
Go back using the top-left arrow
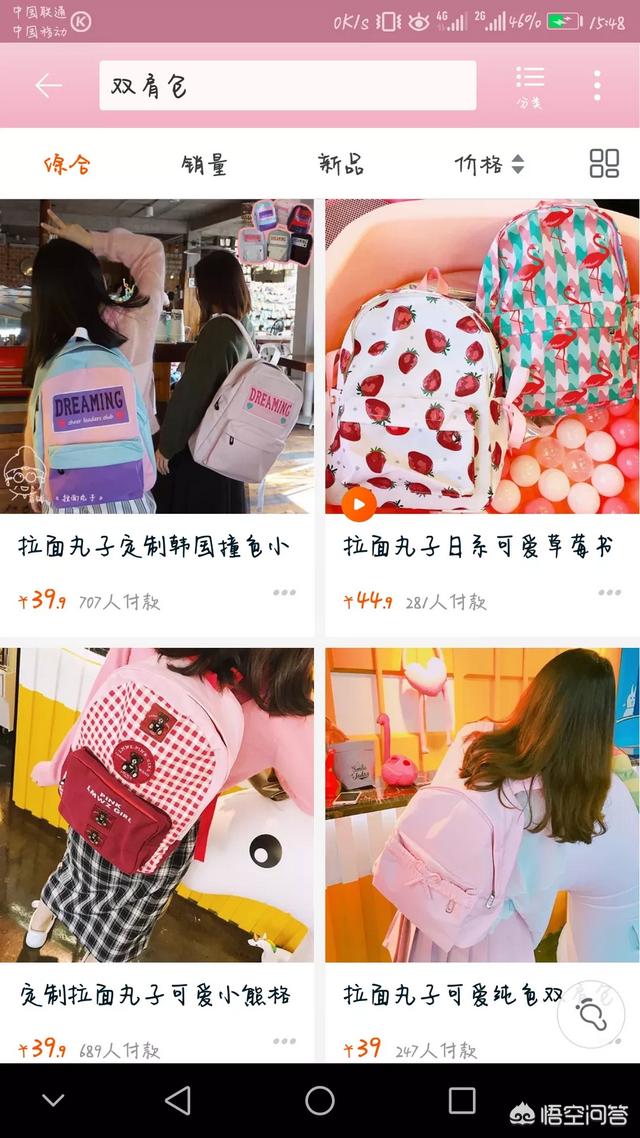coord(49,86)
